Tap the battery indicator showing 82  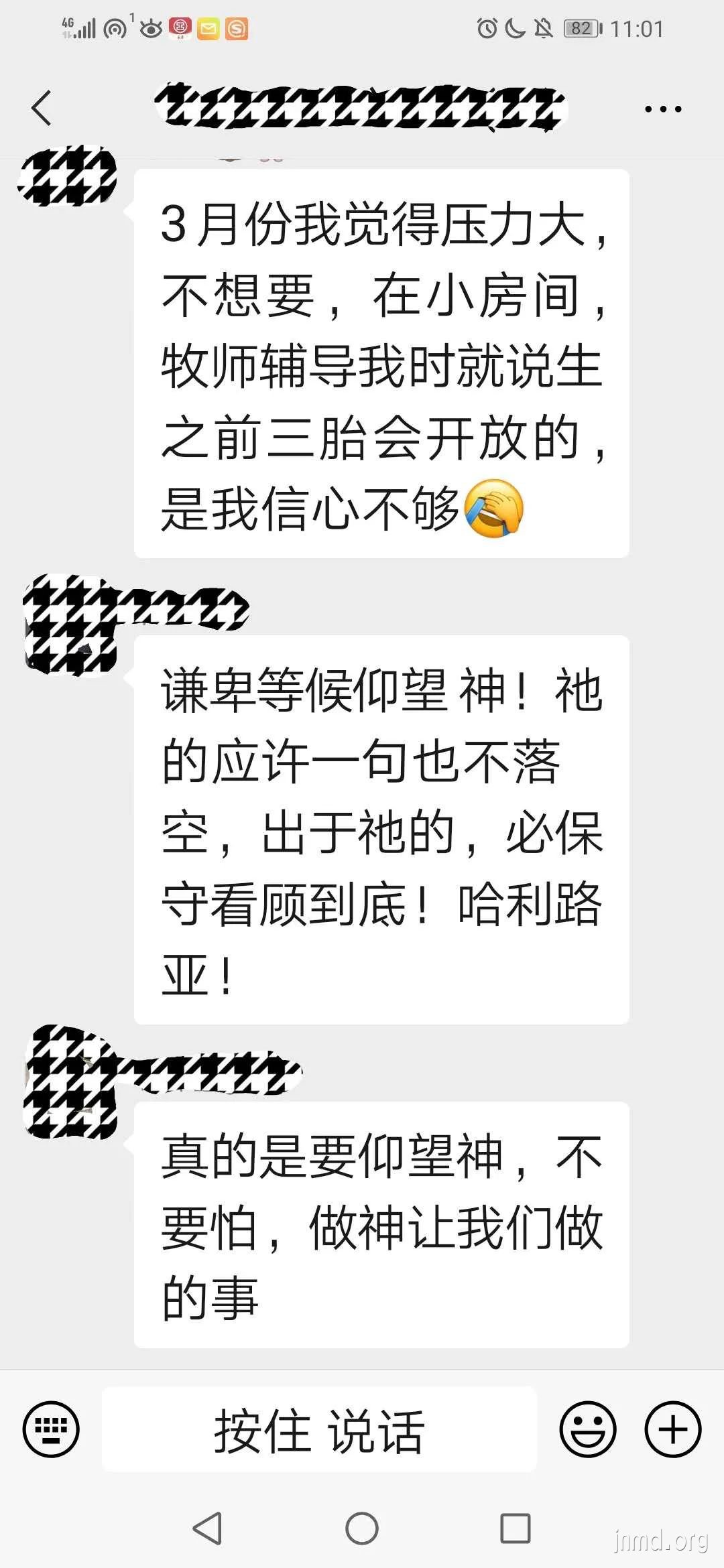(581, 28)
